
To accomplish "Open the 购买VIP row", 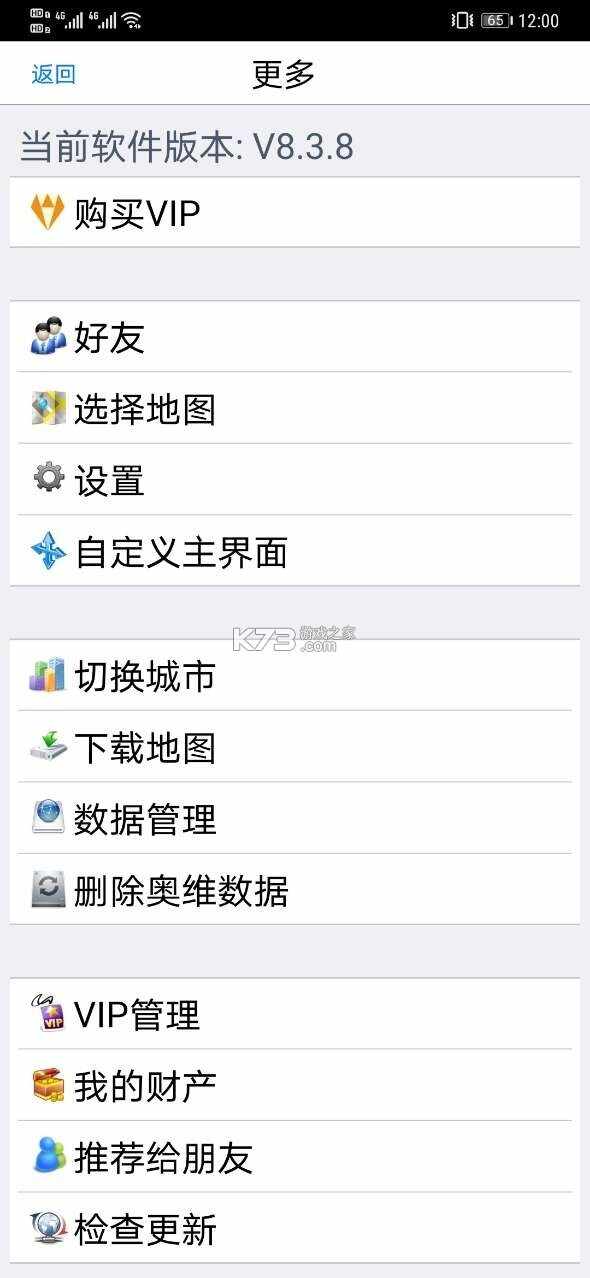I will coord(295,212).
